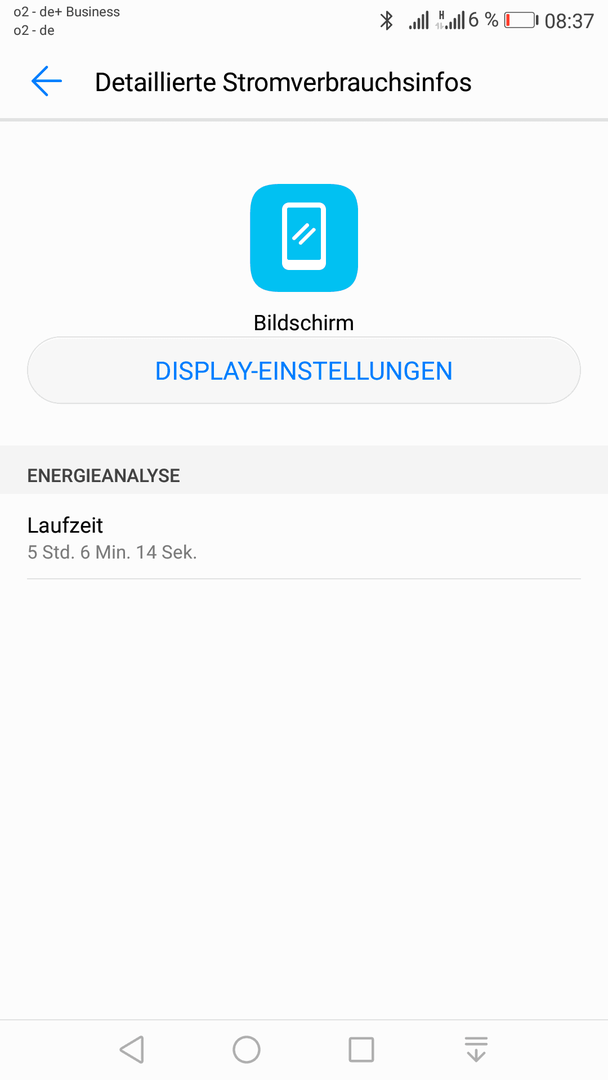Open DISPLAY-EINSTELLUNGEN

point(304,371)
